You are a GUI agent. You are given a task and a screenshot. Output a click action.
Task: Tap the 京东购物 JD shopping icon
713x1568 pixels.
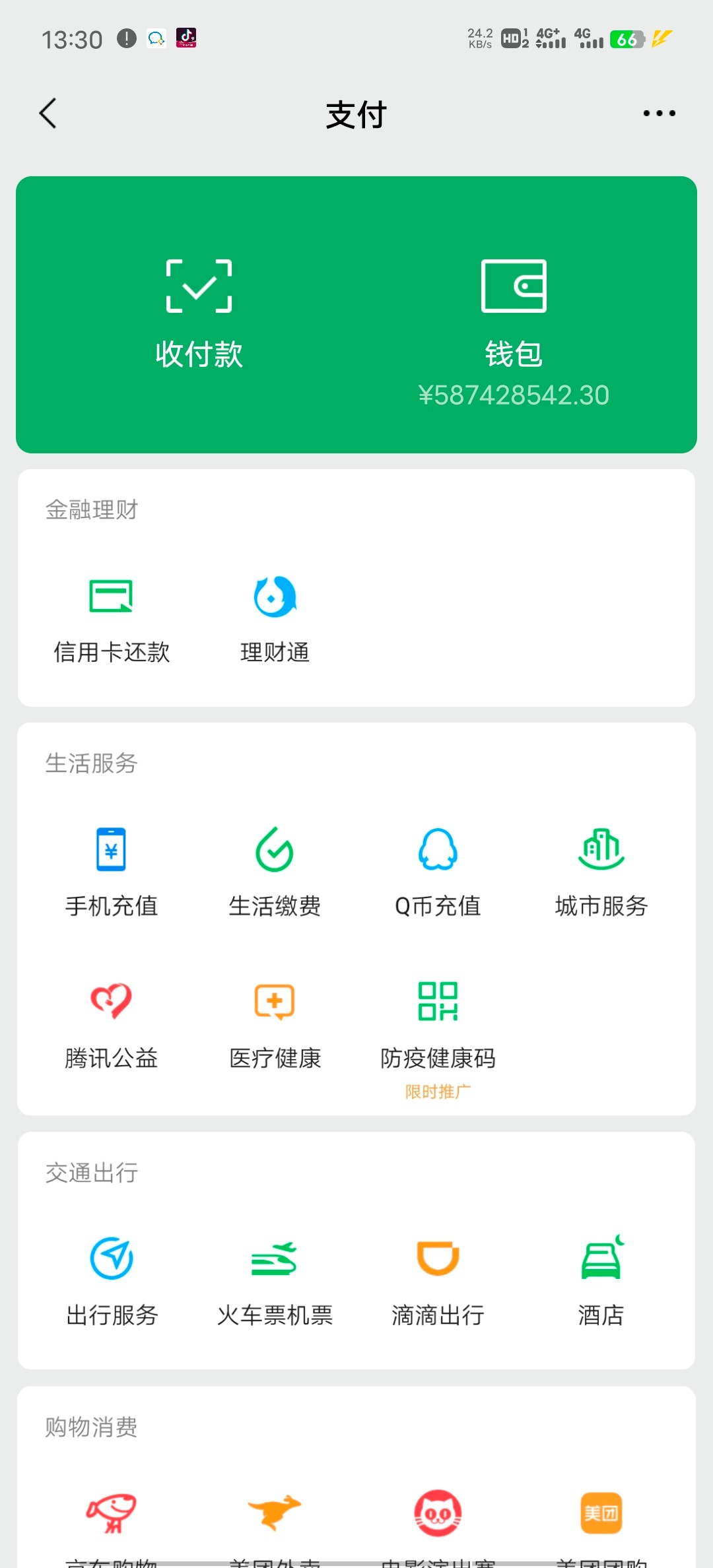coord(111,1518)
